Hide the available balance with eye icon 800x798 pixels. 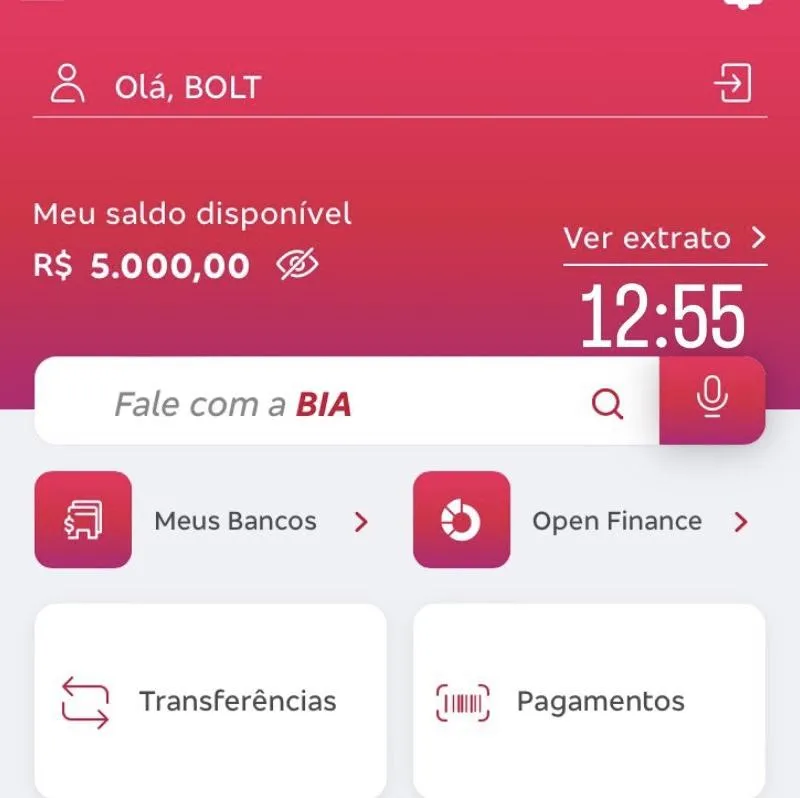pos(297,265)
